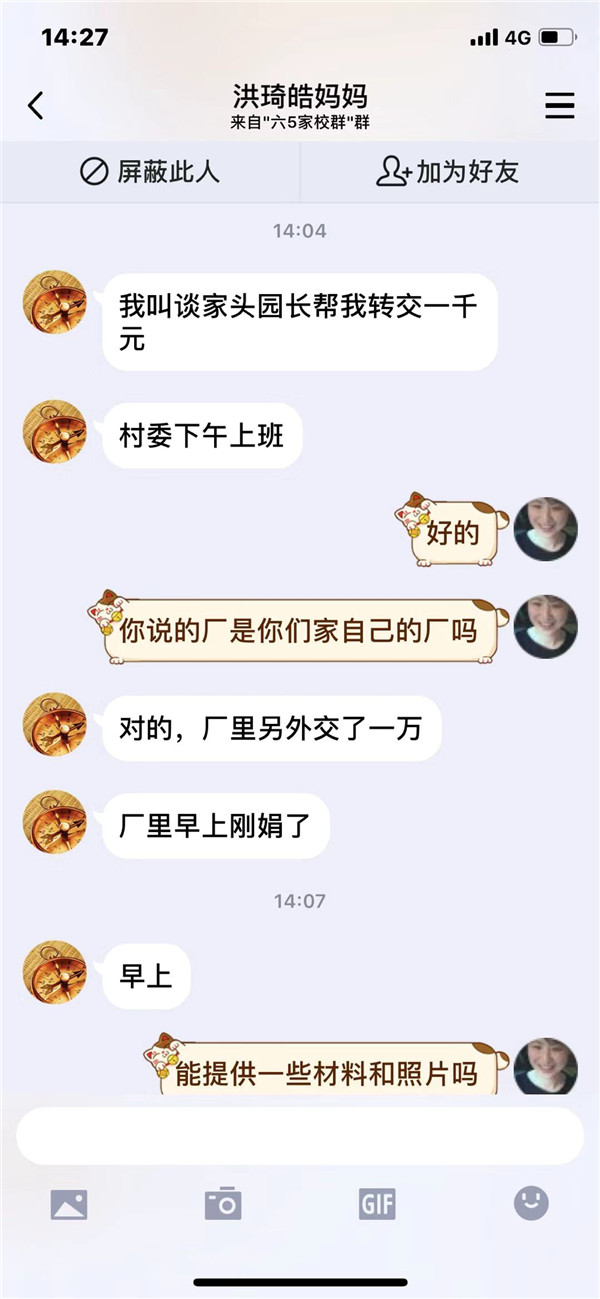
Task: Go back using the top-left arrow
Action: [36, 105]
